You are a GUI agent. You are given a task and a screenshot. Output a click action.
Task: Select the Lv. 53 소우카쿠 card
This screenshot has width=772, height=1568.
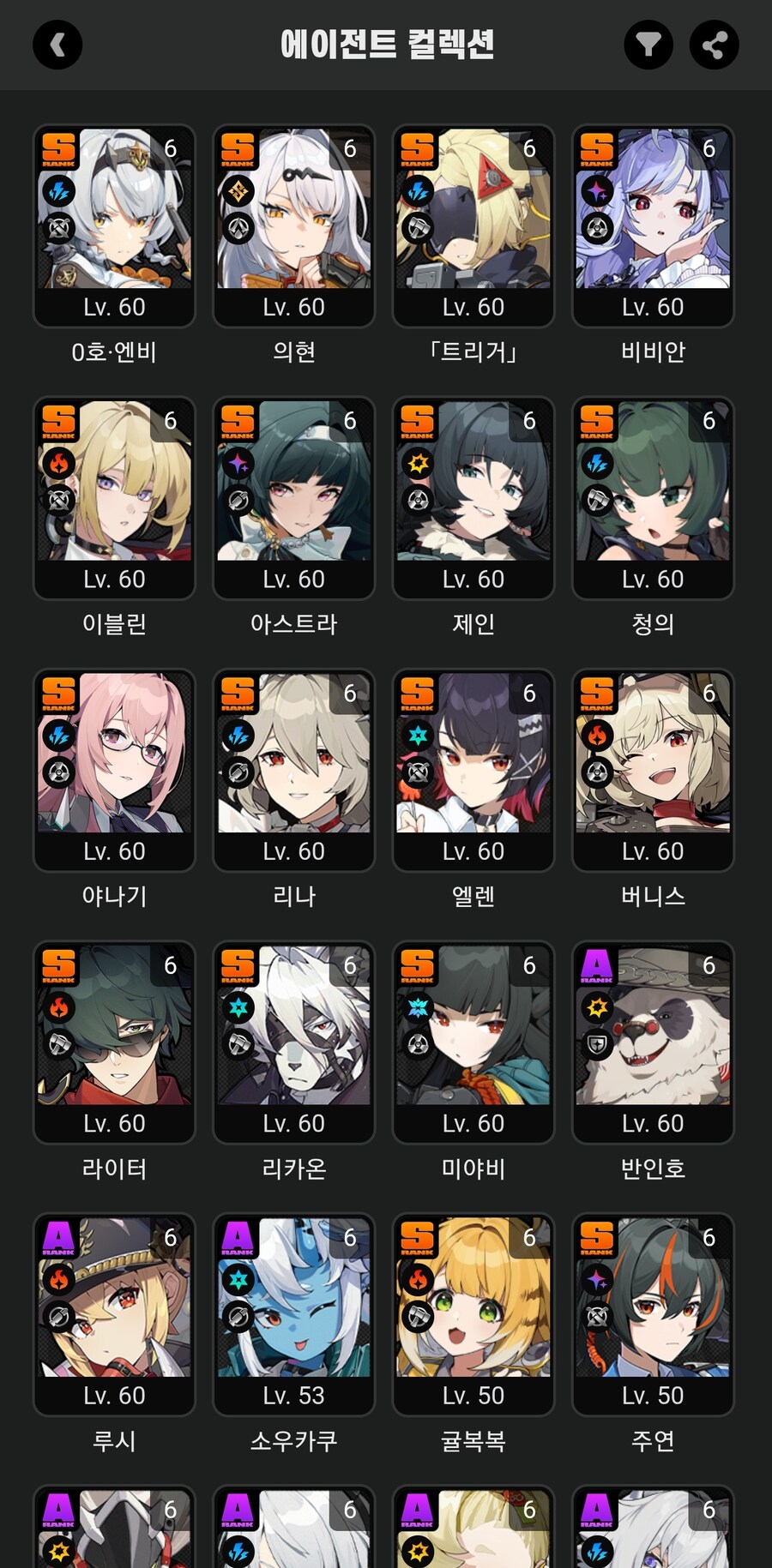pyautogui.click(x=293, y=1314)
